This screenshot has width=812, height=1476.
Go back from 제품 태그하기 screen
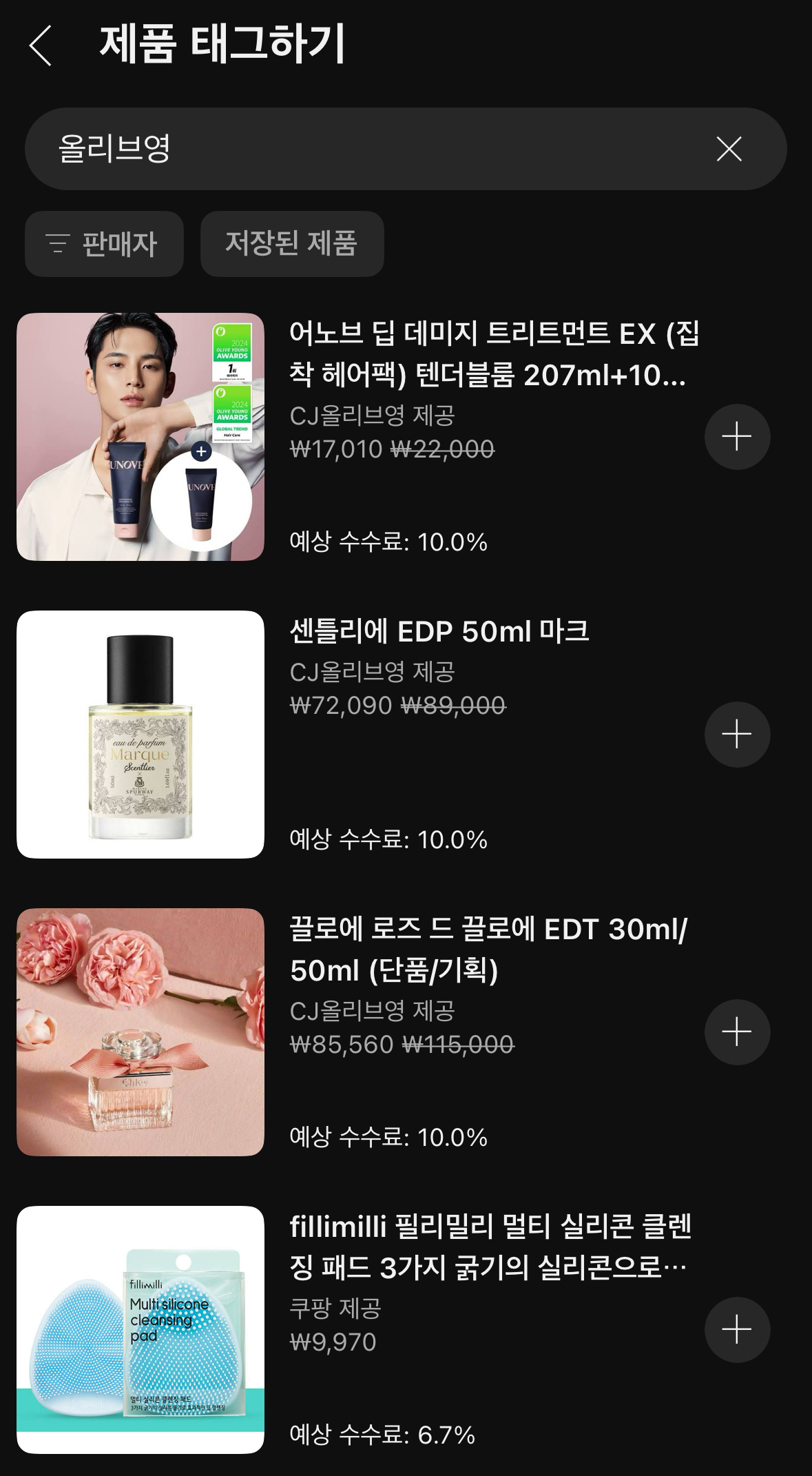41,46
